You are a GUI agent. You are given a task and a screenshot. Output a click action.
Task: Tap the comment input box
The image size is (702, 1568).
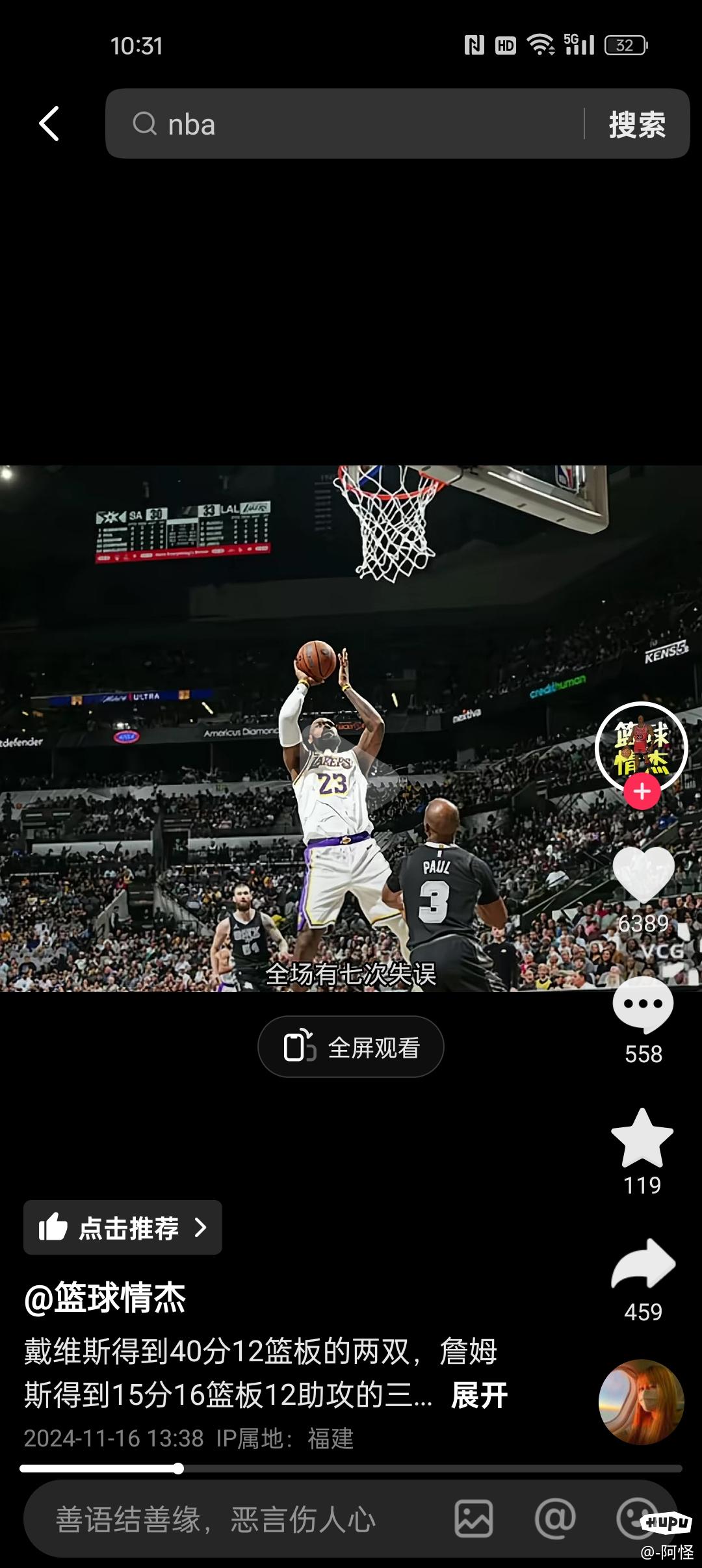(234, 1520)
